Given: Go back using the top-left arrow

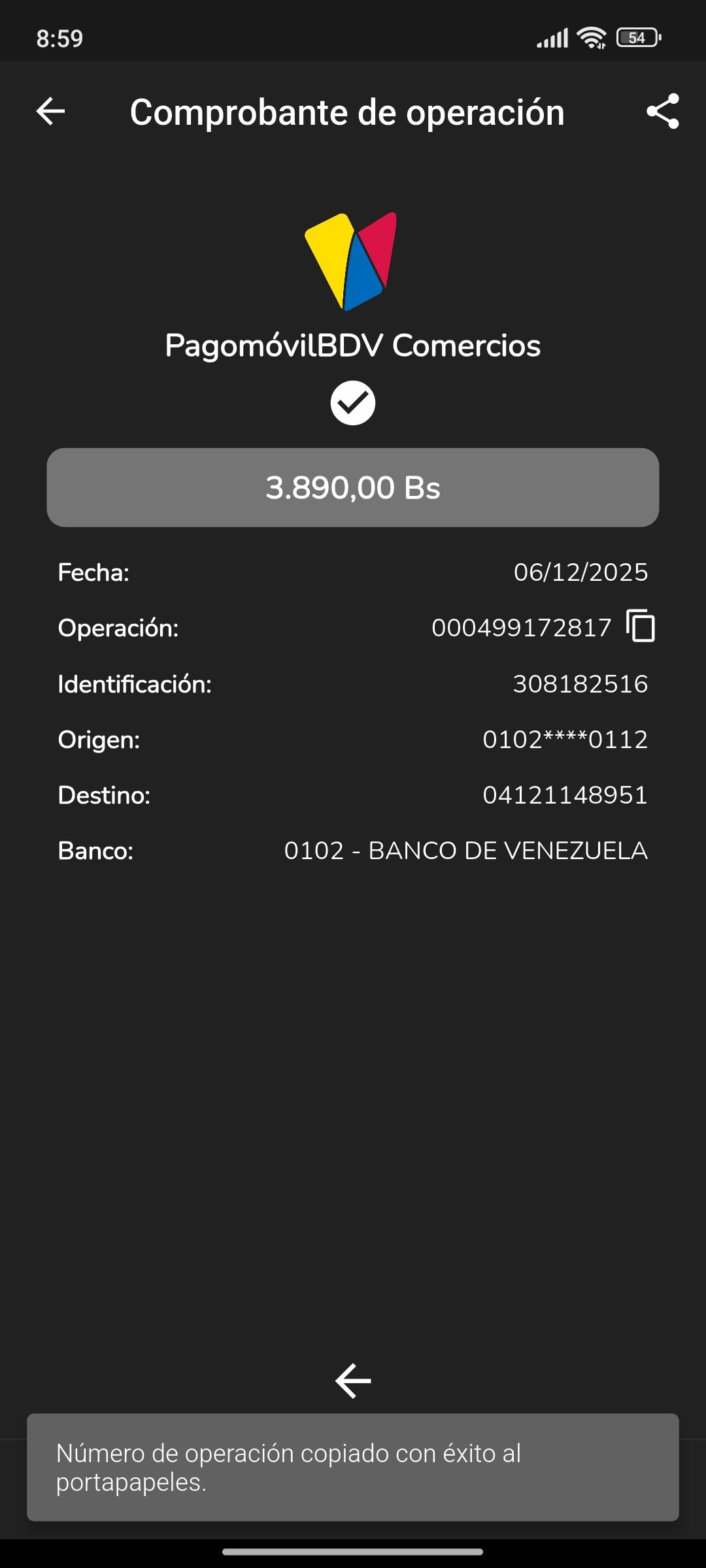Looking at the screenshot, I should (x=50, y=111).
